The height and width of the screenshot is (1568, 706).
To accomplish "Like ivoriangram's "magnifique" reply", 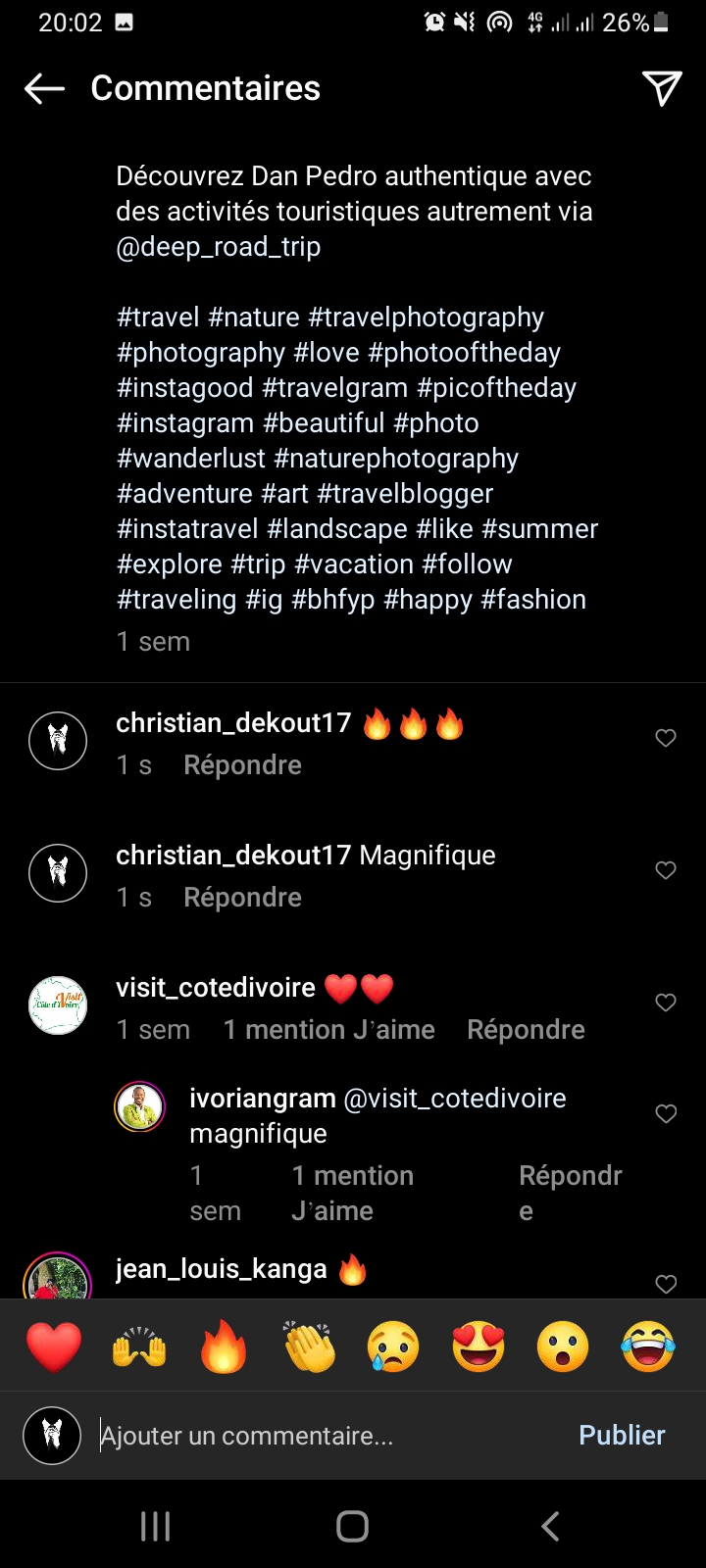I will point(666,1114).
